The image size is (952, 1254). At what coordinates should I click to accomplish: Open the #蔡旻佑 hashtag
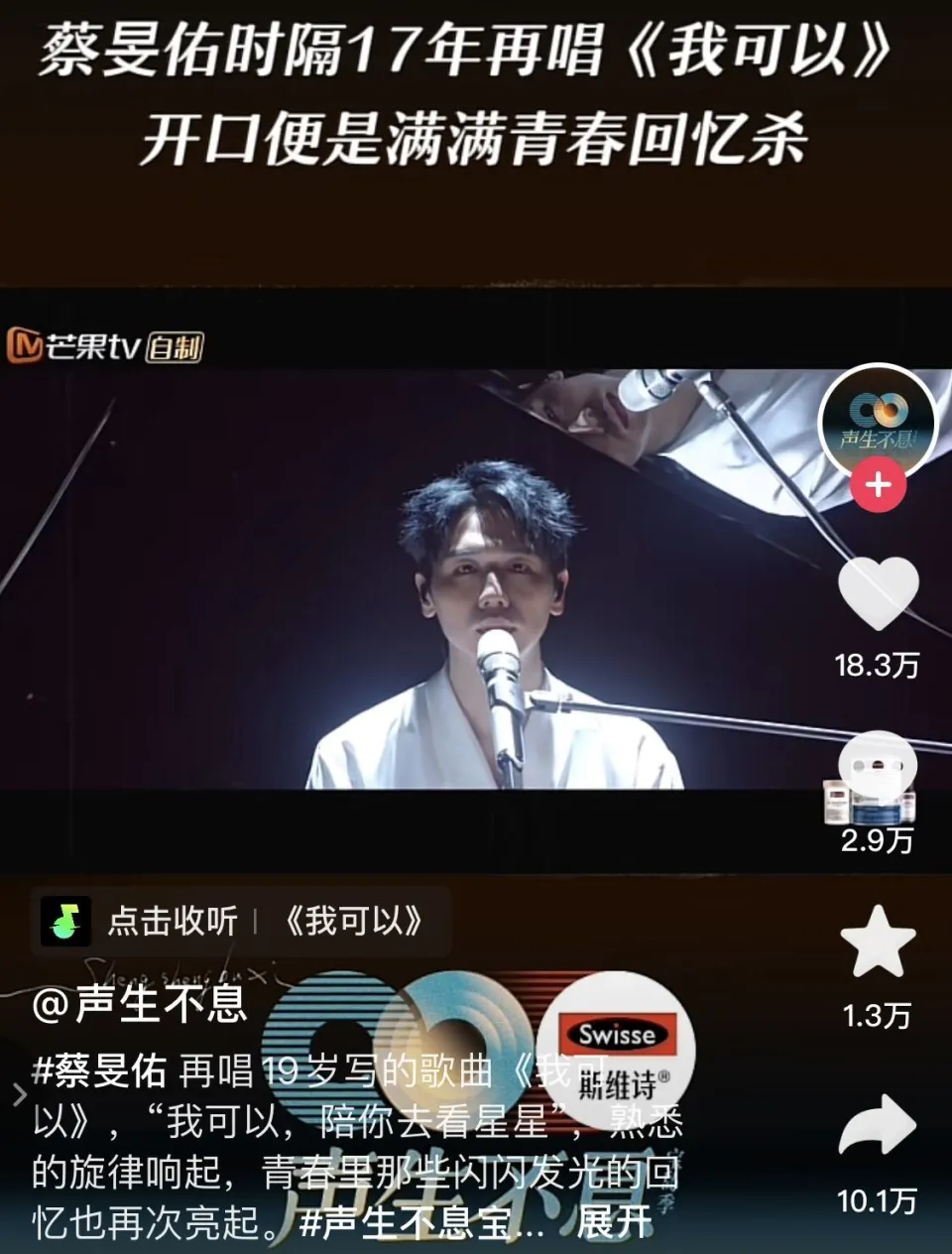(99, 1071)
